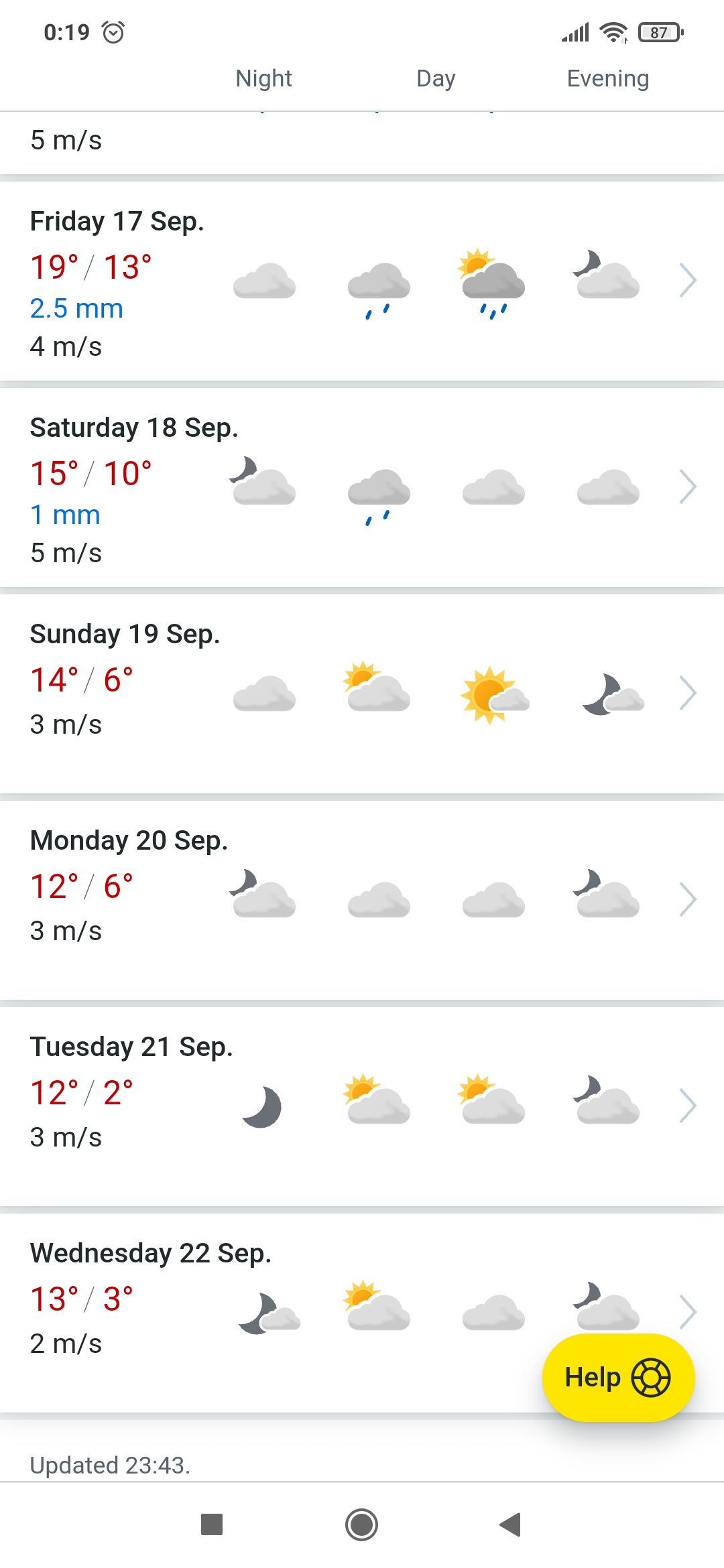Tap the yellow Help button
This screenshot has height=1568, width=724.
pyautogui.click(x=618, y=1378)
